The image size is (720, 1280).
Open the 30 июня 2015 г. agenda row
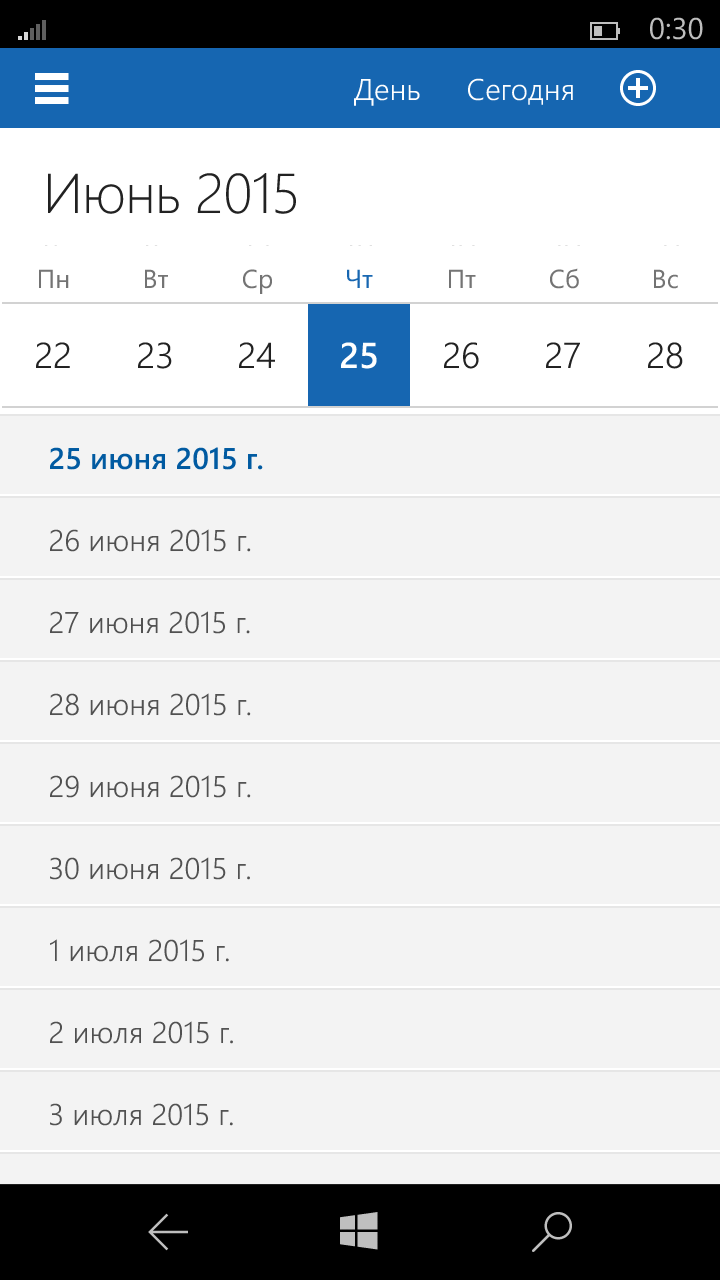pos(360,869)
